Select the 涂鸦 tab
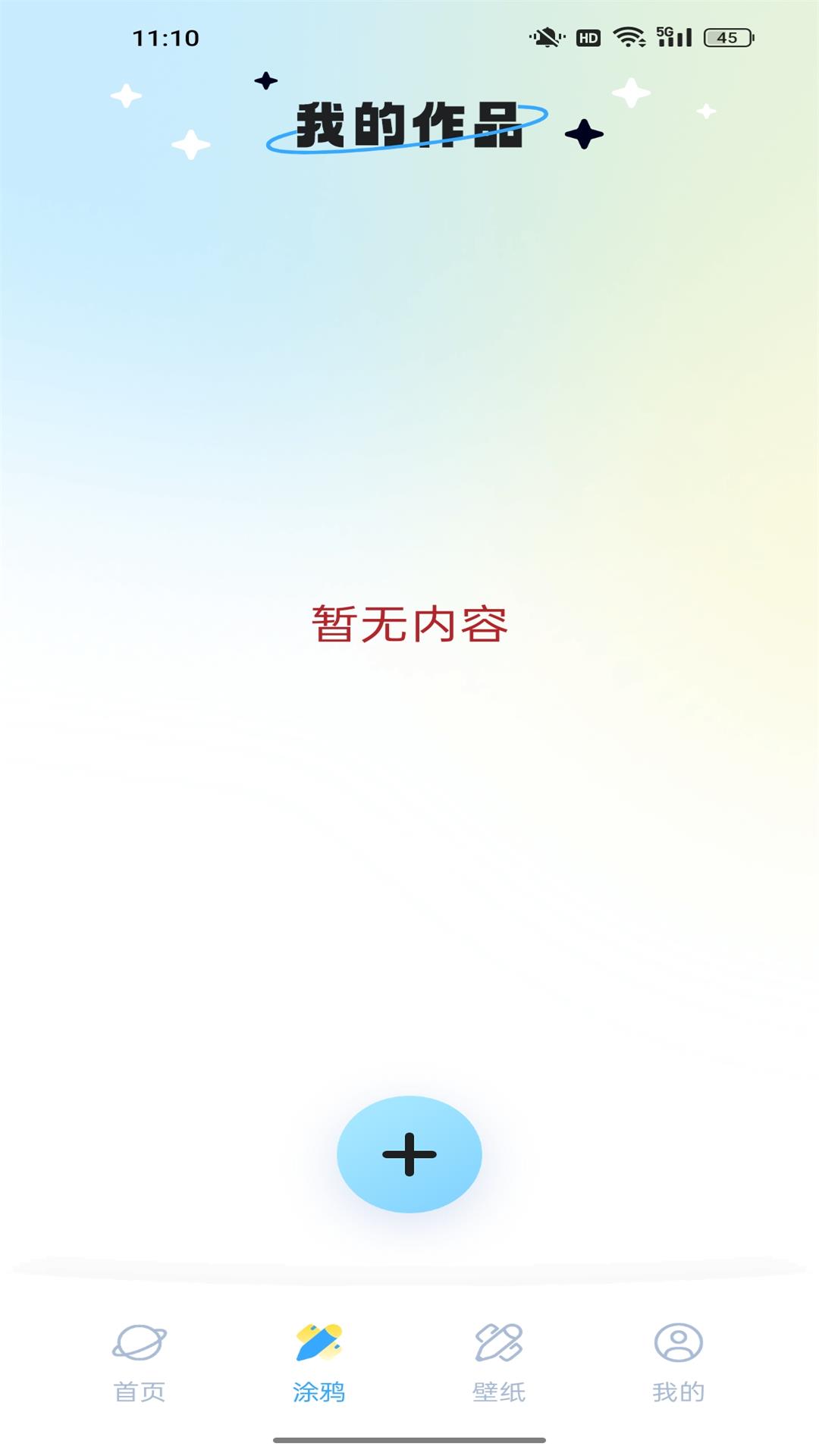This screenshot has width=819, height=1456. [x=319, y=1363]
